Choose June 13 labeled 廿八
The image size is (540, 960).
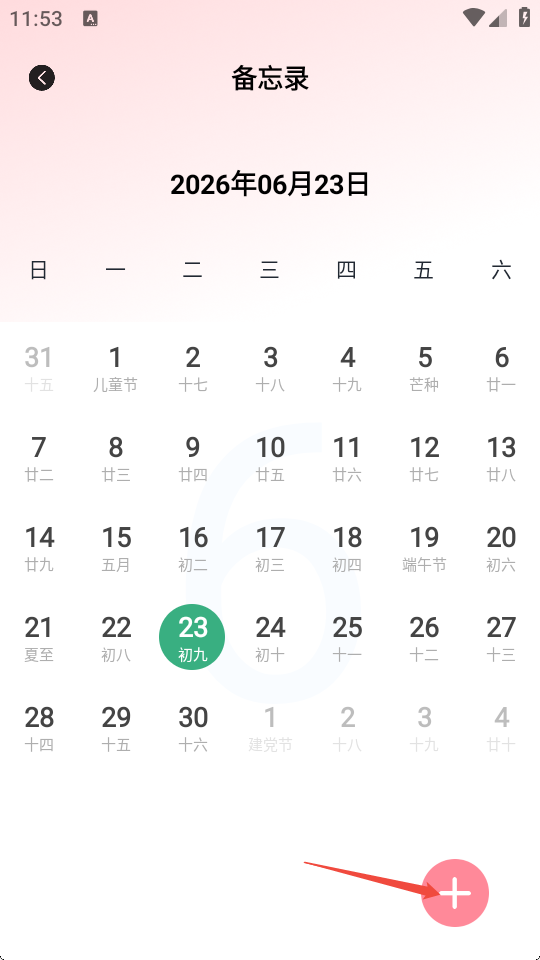click(501, 457)
